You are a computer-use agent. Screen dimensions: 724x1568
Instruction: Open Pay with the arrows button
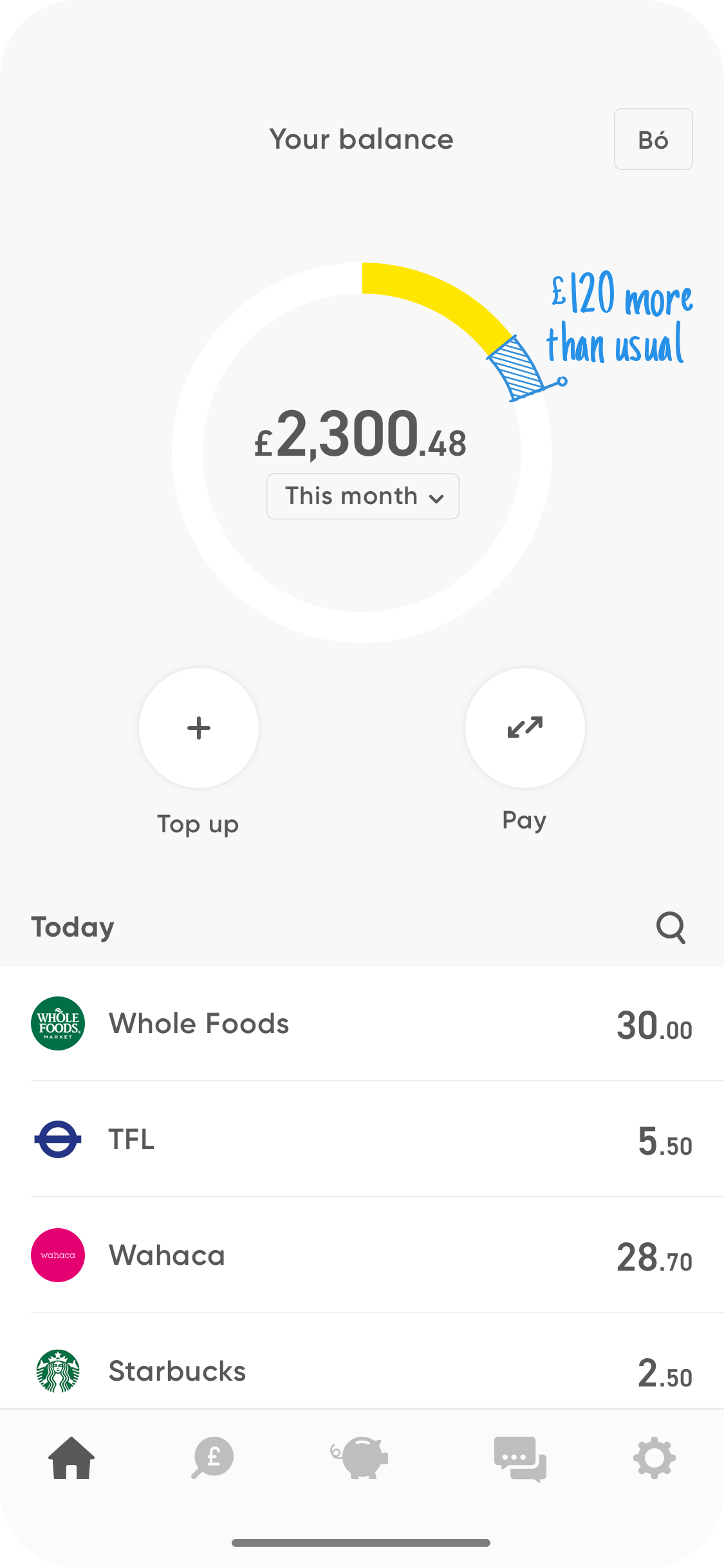525,728
